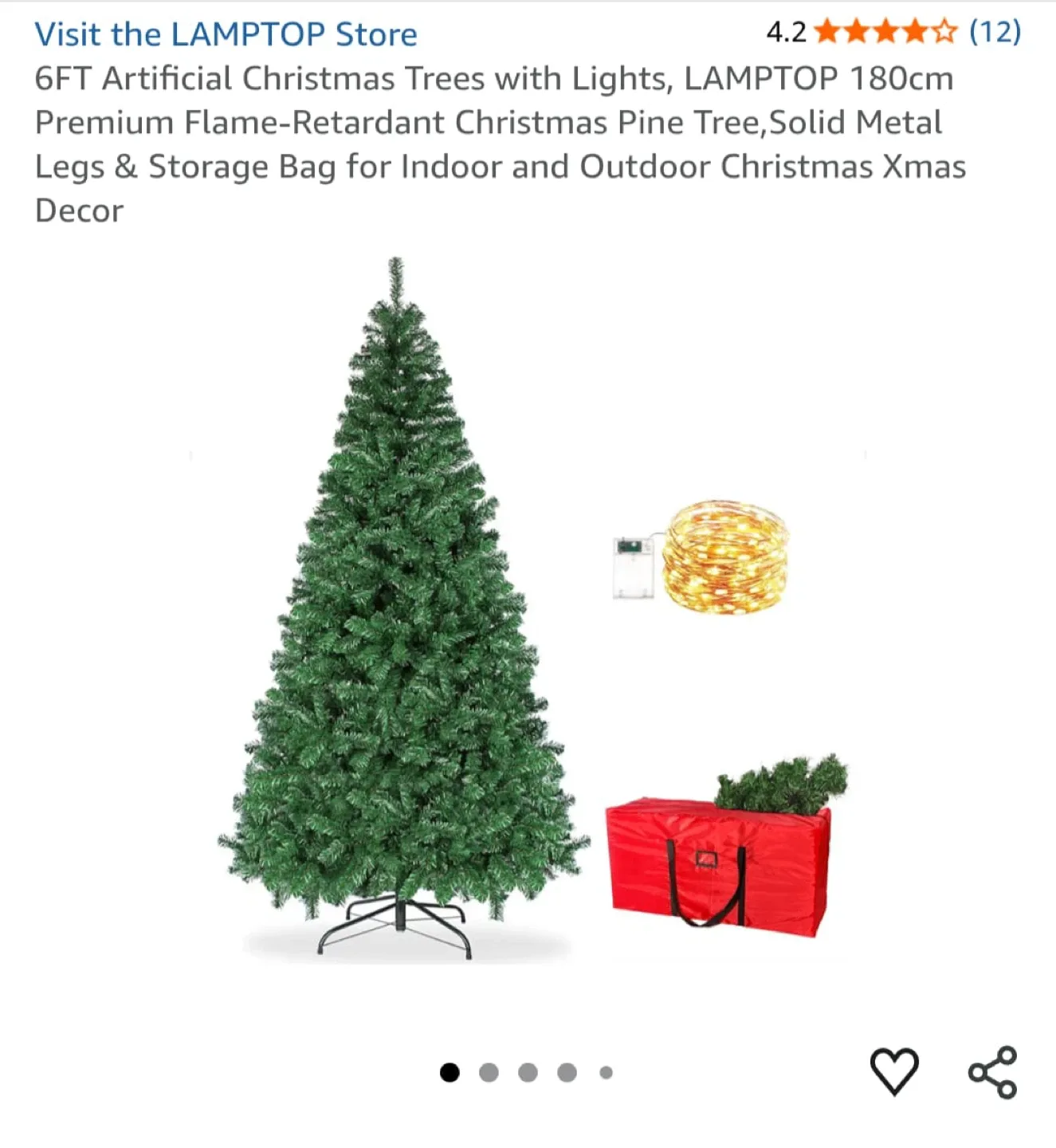Jump to the third image indicator dot
Screen dimensions: 1056x1148
coord(527,1073)
